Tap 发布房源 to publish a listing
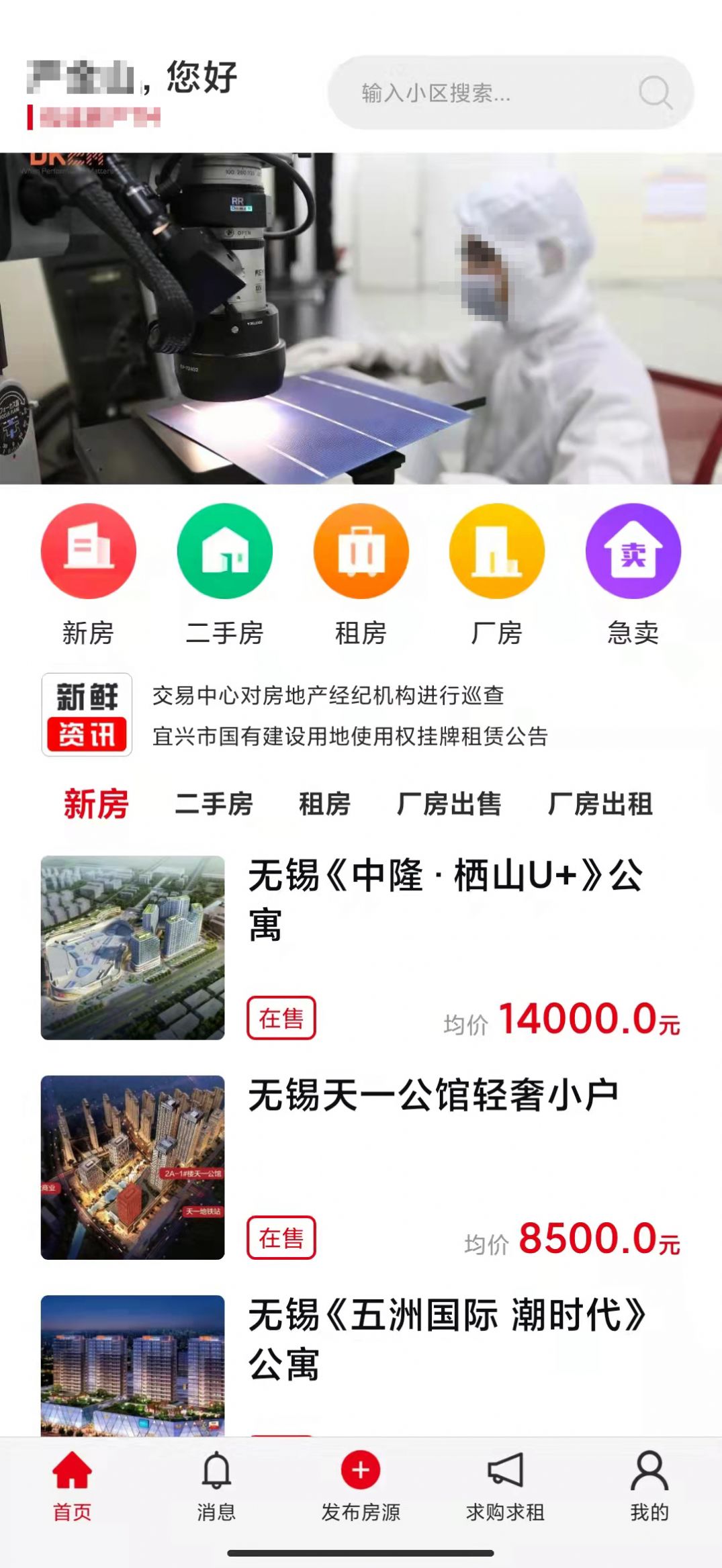Image resolution: width=722 pixels, height=1568 pixels. 361,1485
